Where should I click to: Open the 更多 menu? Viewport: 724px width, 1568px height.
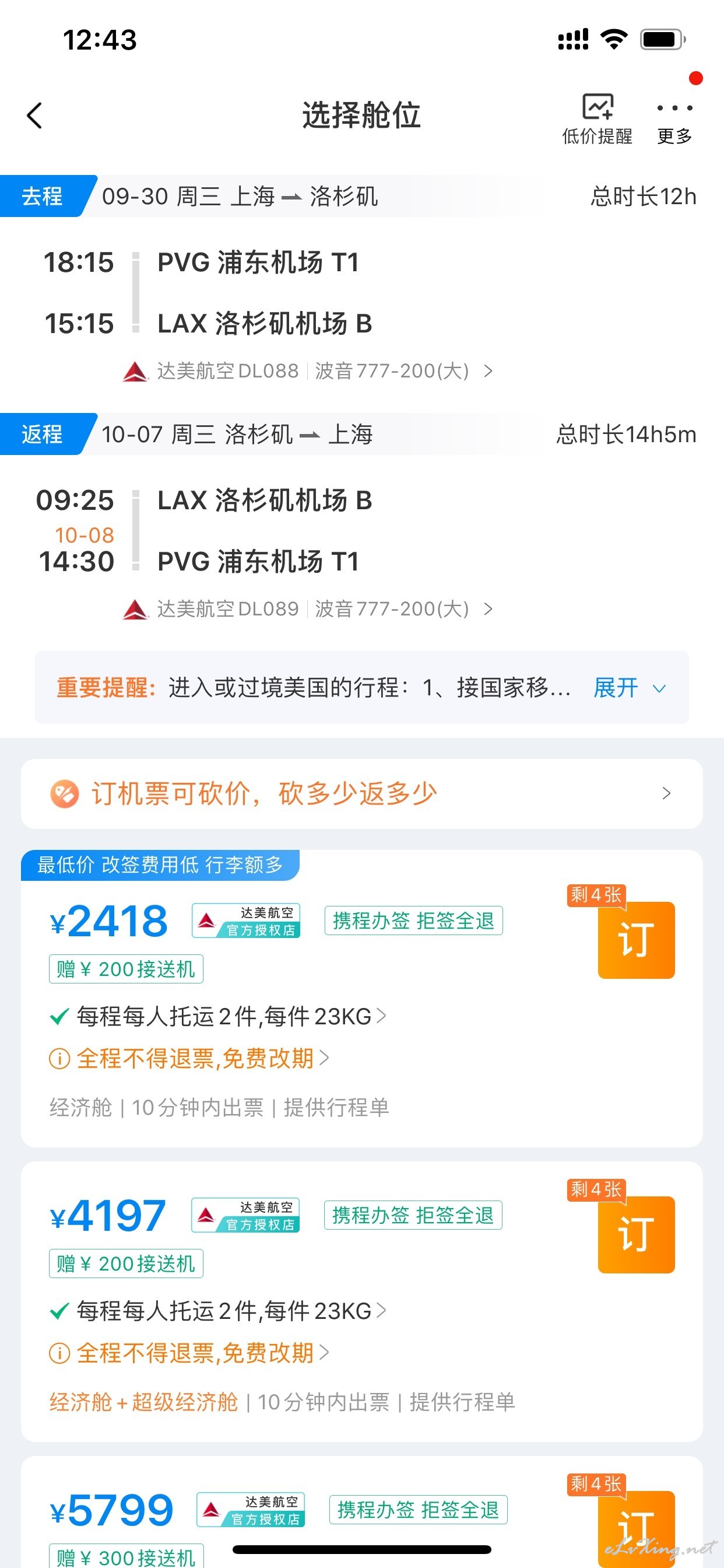[x=674, y=122]
